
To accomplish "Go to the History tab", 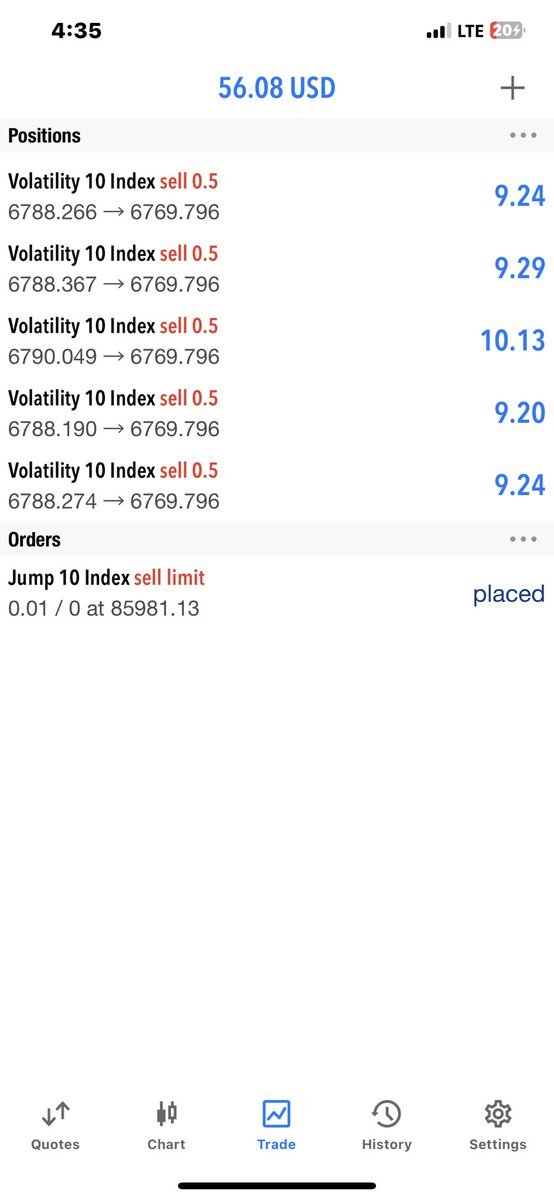I will point(386,1125).
